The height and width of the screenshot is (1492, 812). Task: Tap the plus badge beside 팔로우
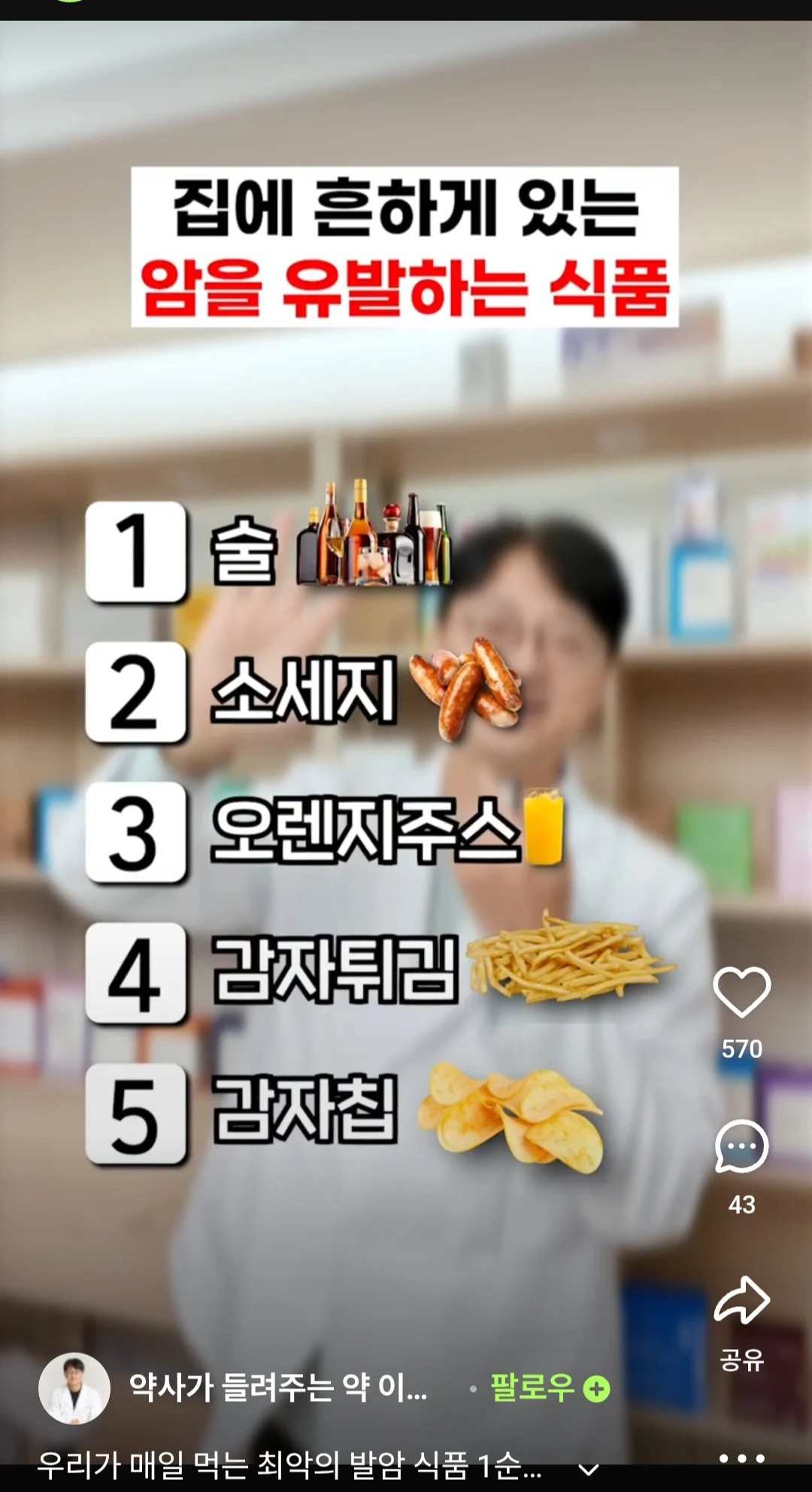click(x=596, y=1387)
